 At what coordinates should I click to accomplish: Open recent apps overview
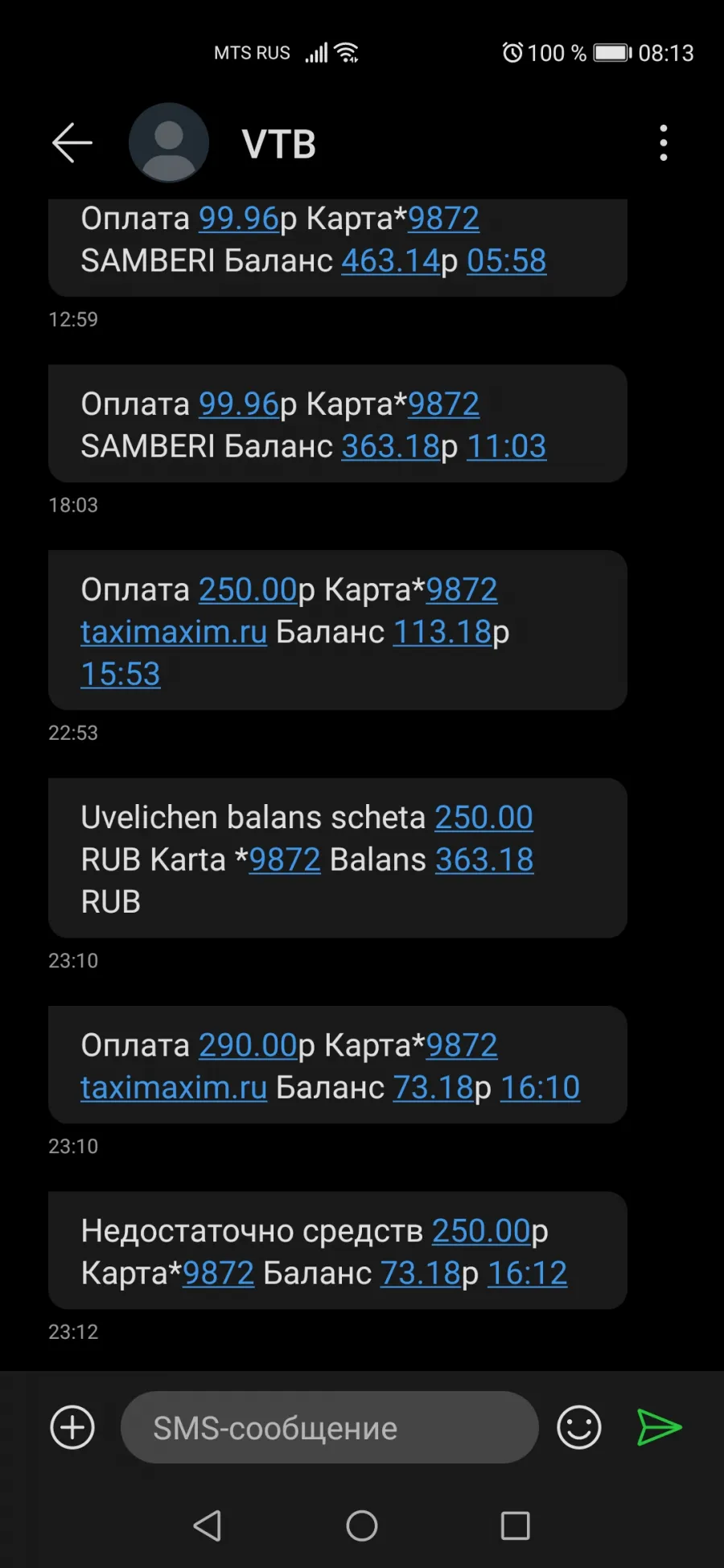515,1525
